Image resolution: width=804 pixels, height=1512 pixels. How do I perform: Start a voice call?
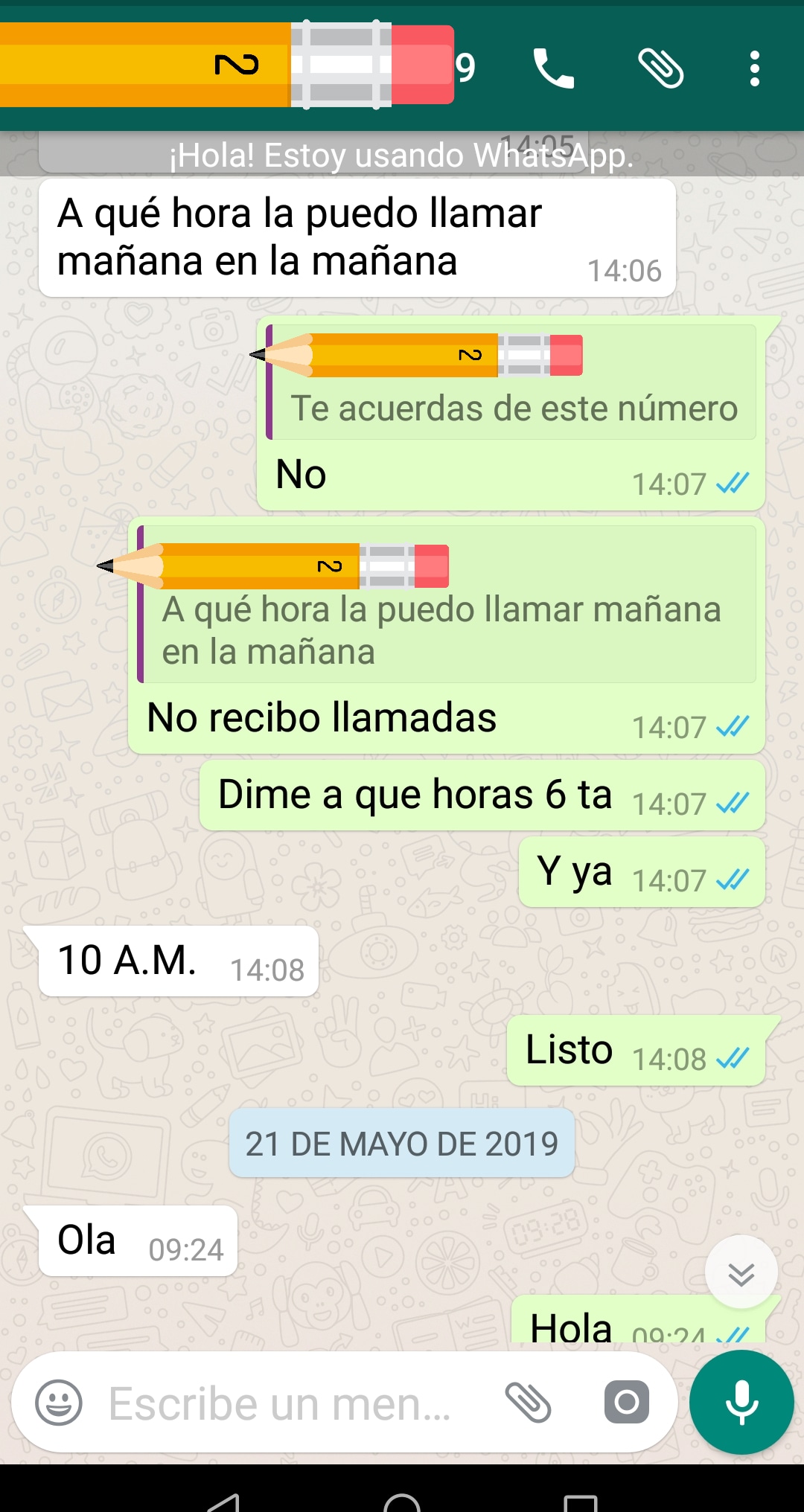tap(553, 68)
